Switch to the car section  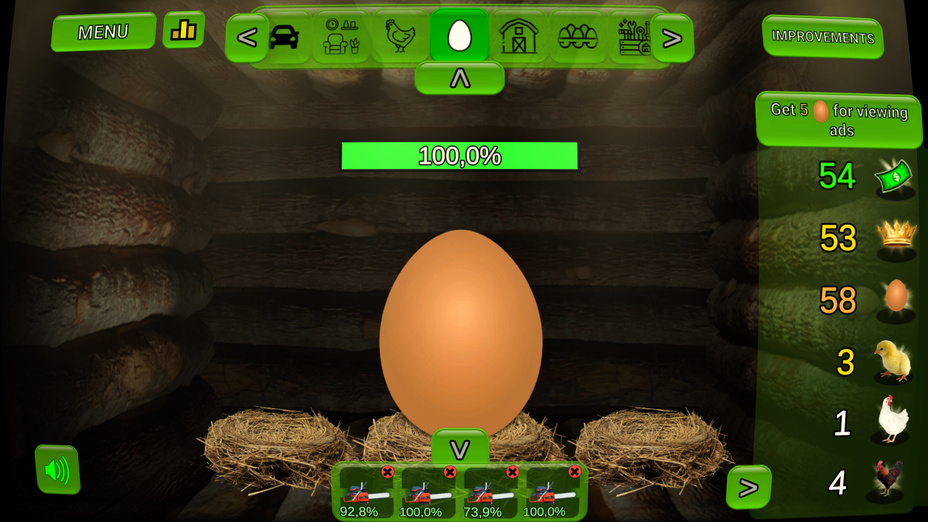[x=284, y=37]
